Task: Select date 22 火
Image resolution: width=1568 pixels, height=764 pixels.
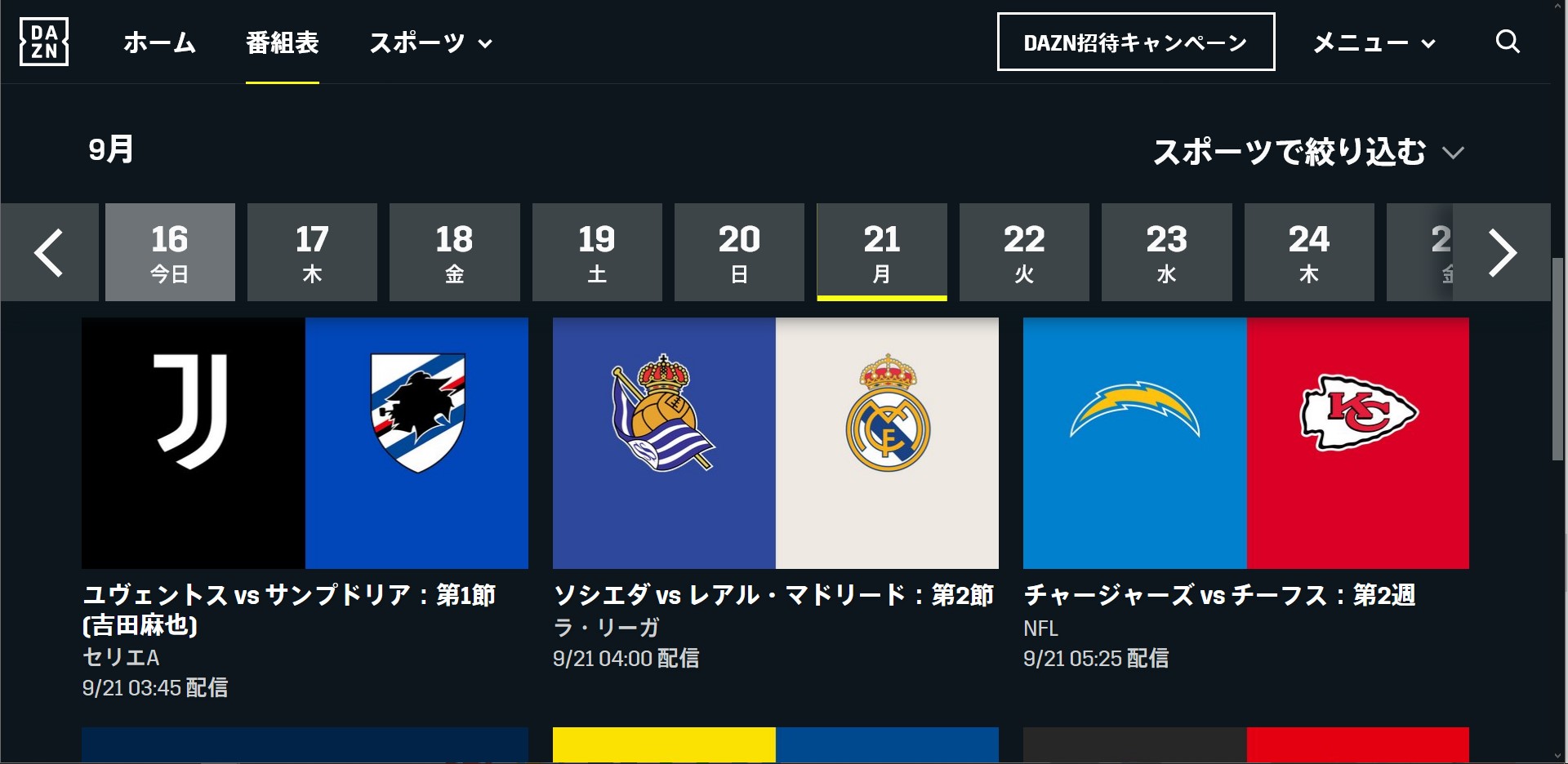Action: pos(1024,252)
